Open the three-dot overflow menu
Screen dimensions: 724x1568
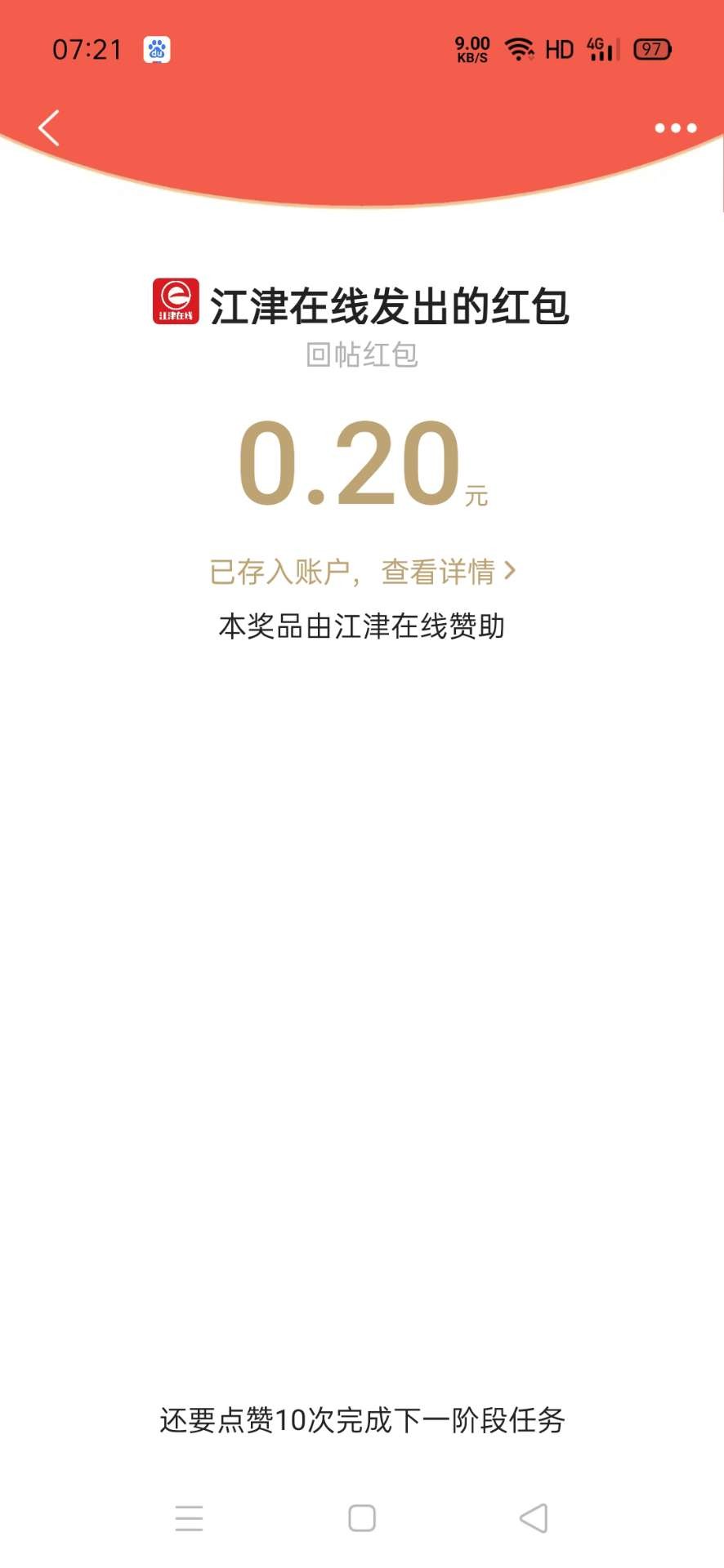(x=675, y=128)
